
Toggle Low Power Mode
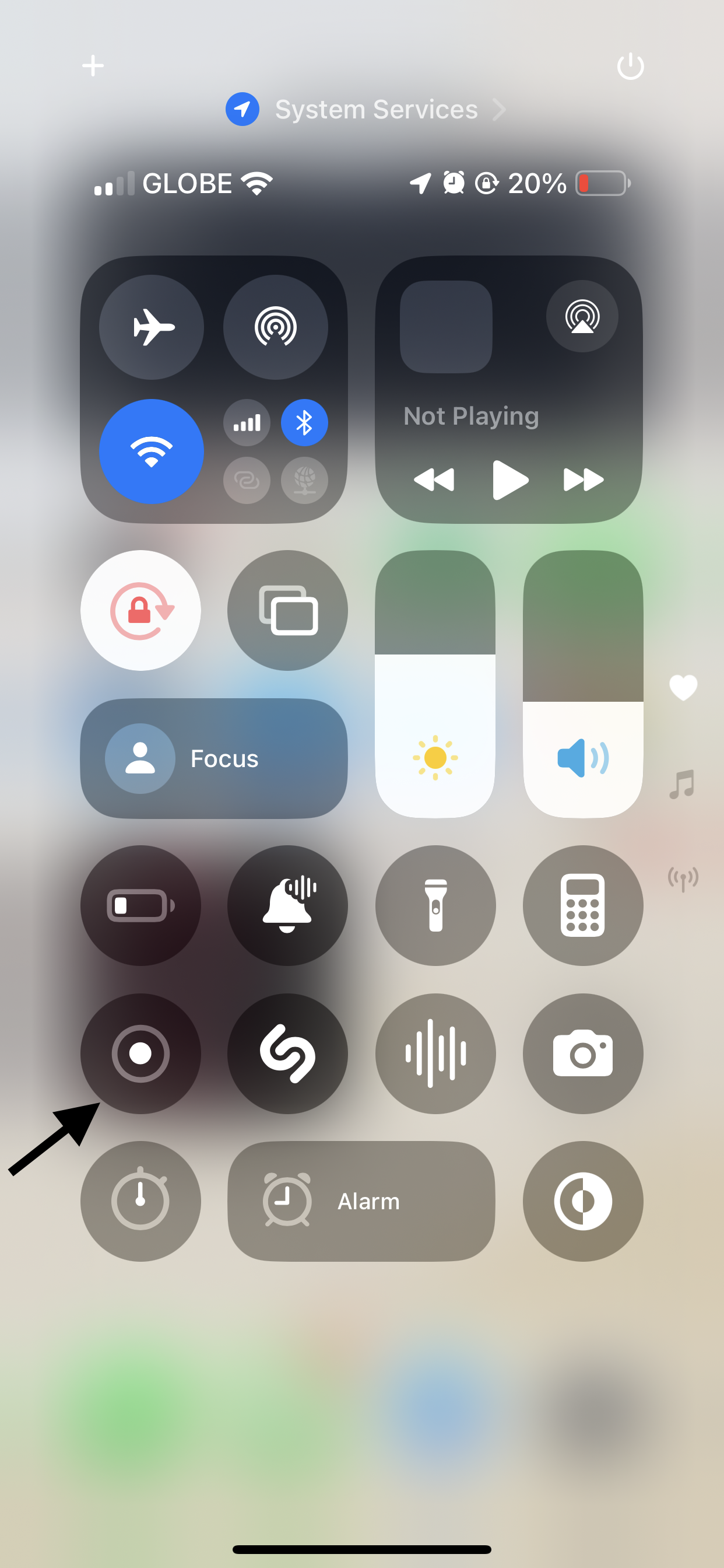click(140, 905)
